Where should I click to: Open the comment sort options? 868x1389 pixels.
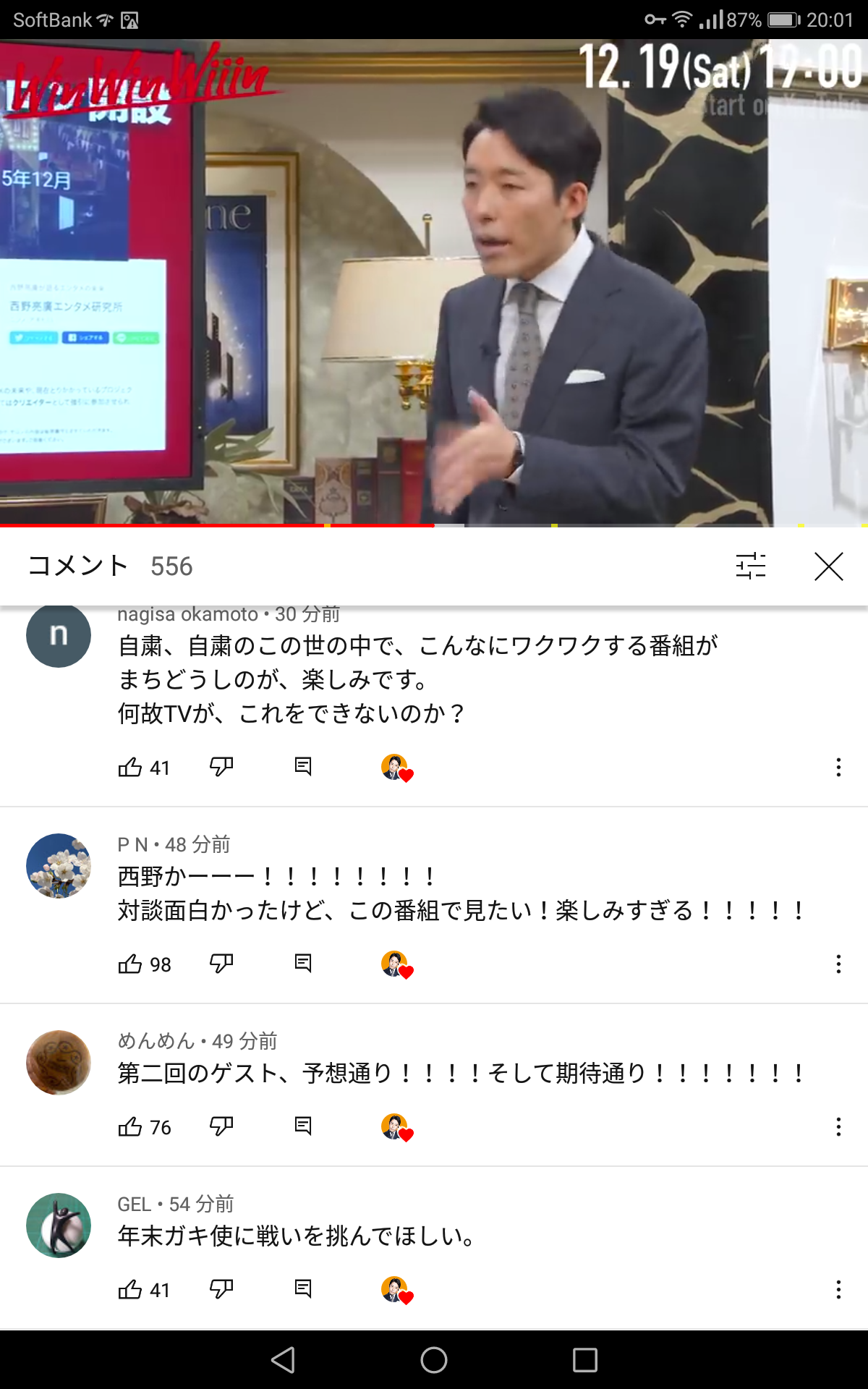(751, 566)
